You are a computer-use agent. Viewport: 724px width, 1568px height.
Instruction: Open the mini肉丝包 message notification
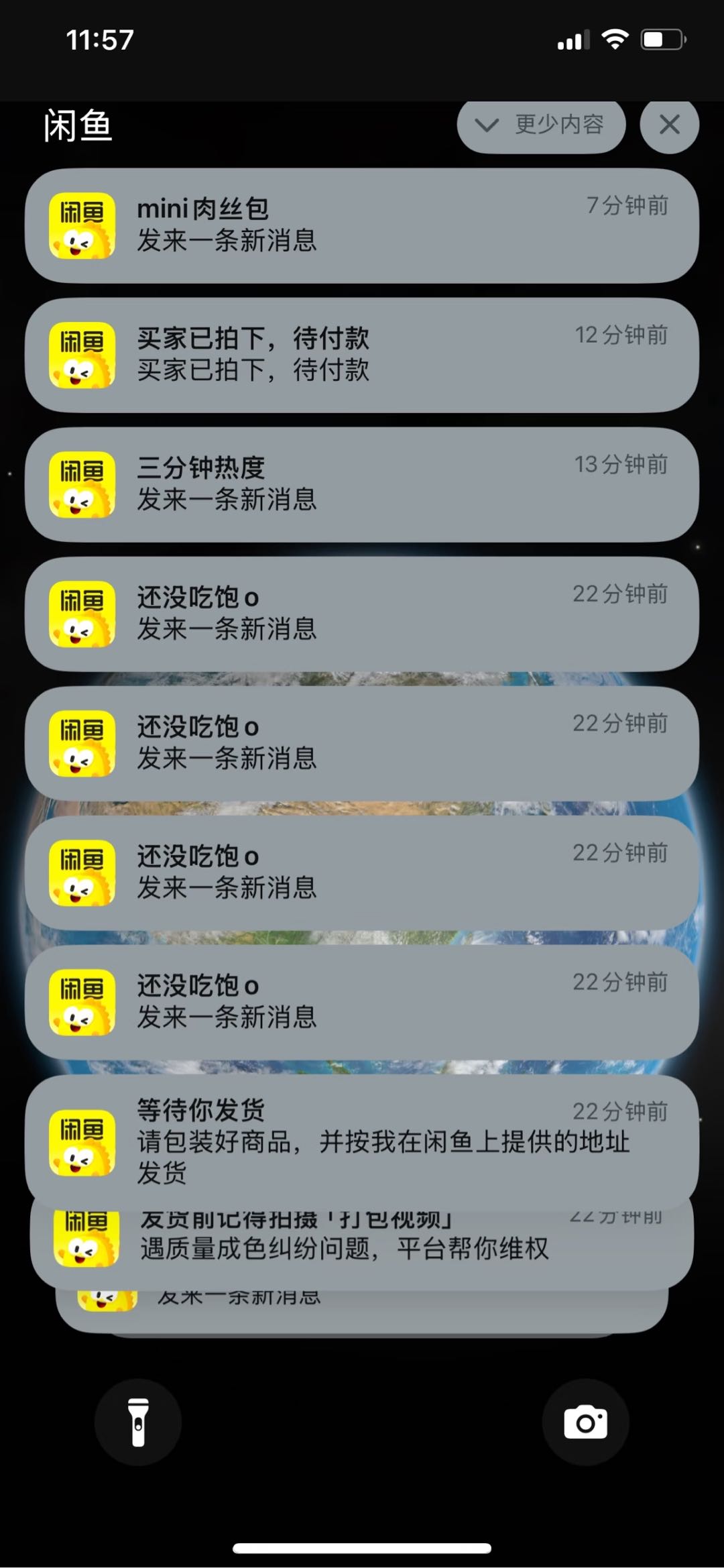(362, 226)
